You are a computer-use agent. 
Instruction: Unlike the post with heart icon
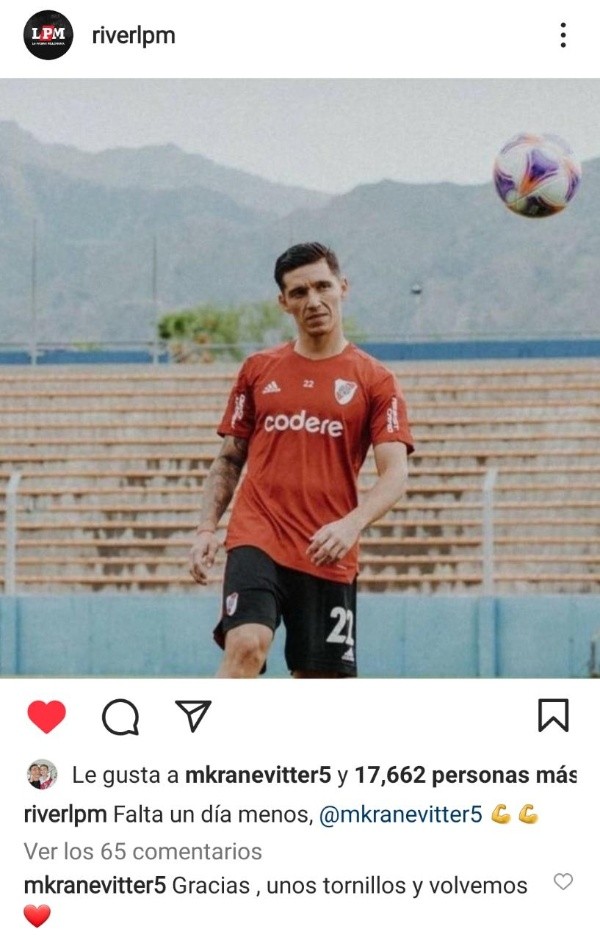46,716
